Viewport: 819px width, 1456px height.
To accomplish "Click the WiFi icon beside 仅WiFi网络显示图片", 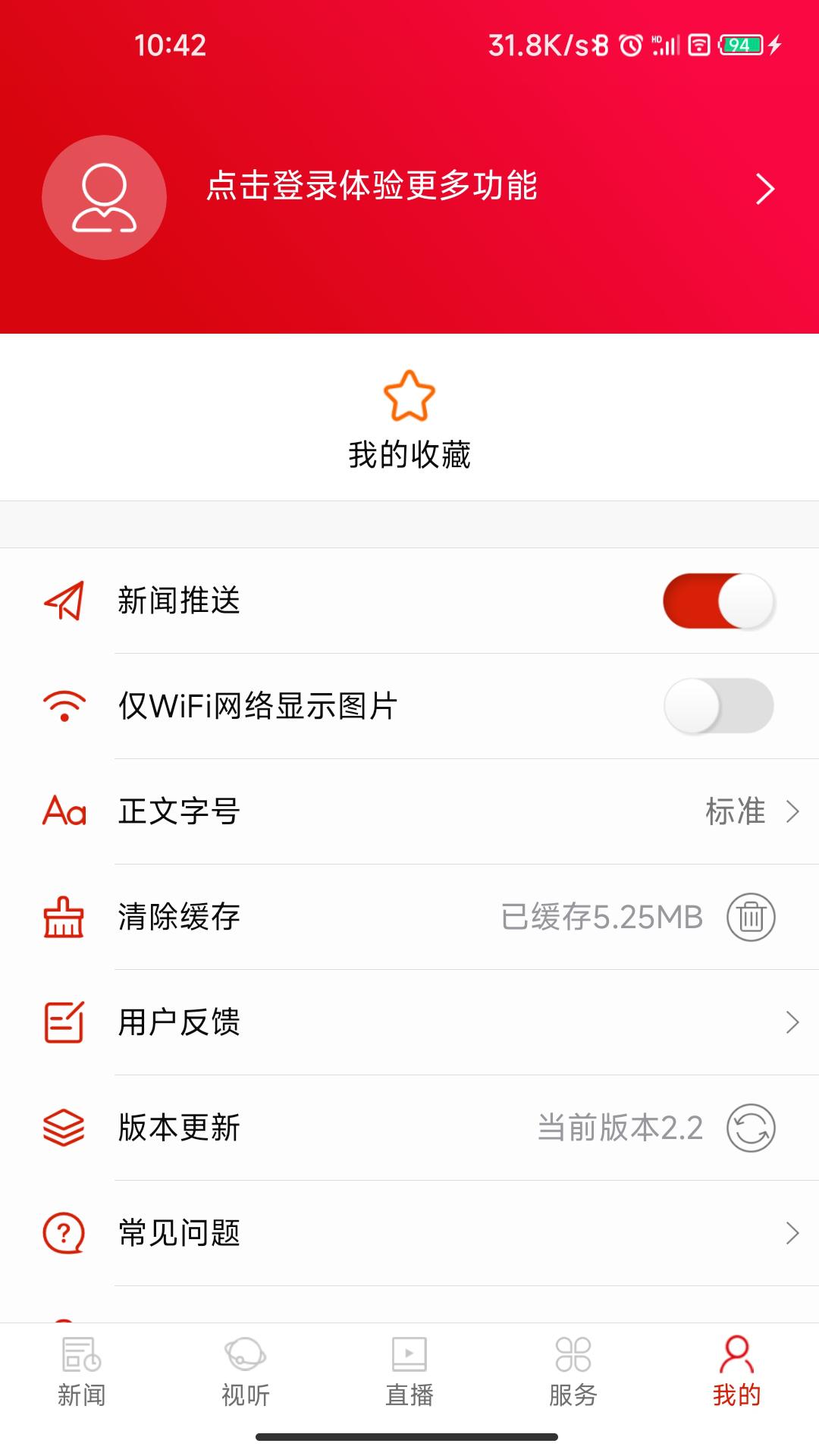I will click(63, 705).
